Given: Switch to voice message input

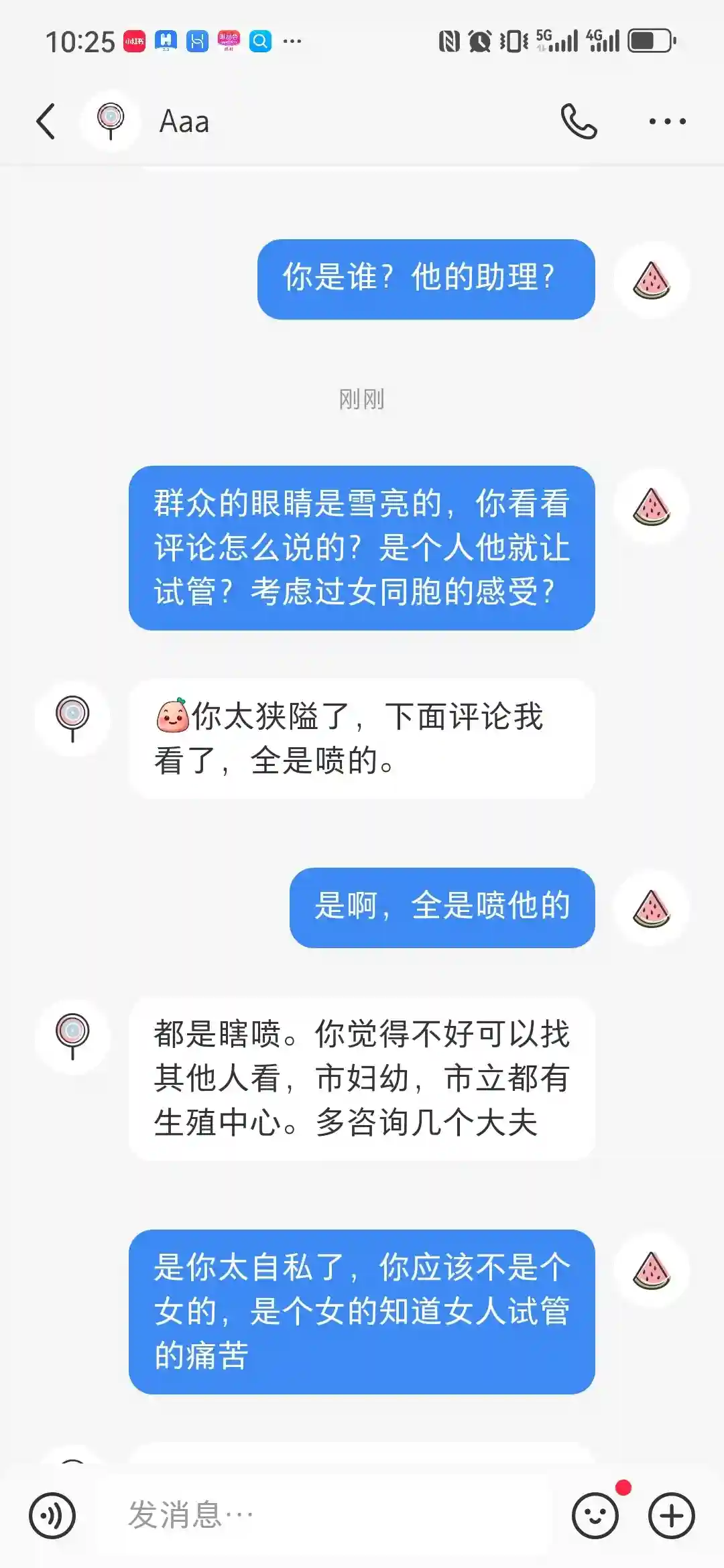Looking at the screenshot, I should click(52, 1516).
